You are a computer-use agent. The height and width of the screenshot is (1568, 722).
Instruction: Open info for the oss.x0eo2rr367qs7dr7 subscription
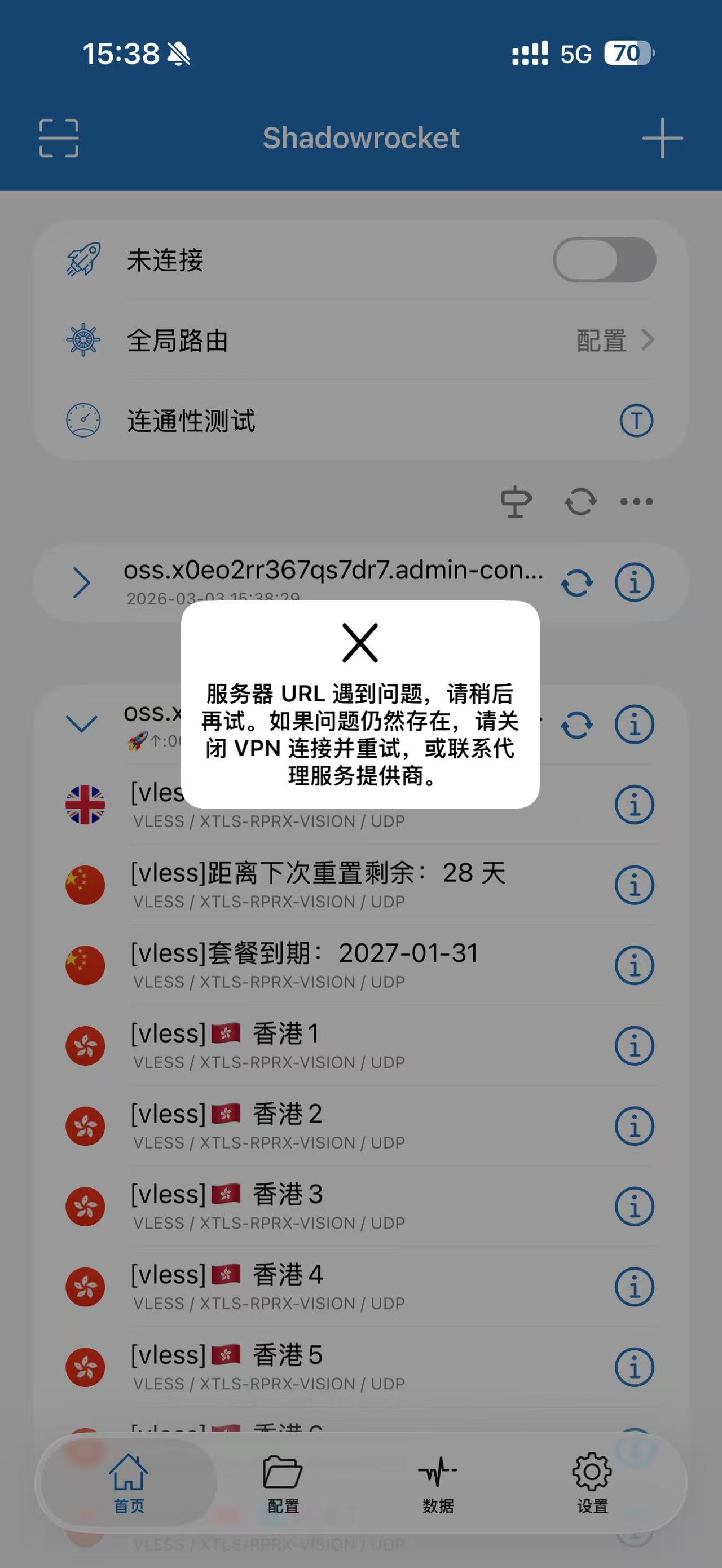coord(634,582)
